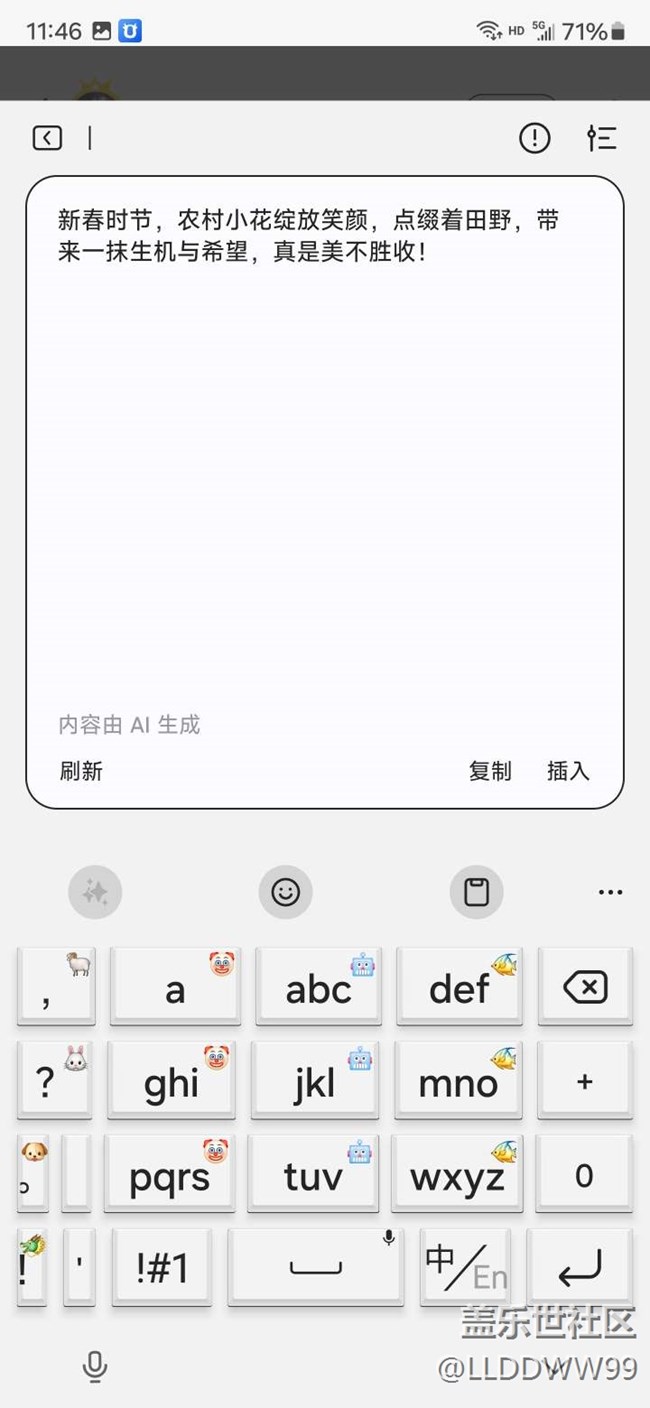This screenshot has width=650, height=1408.
Task: Tap the pqrs key
Action: pyautogui.click(x=169, y=1176)
